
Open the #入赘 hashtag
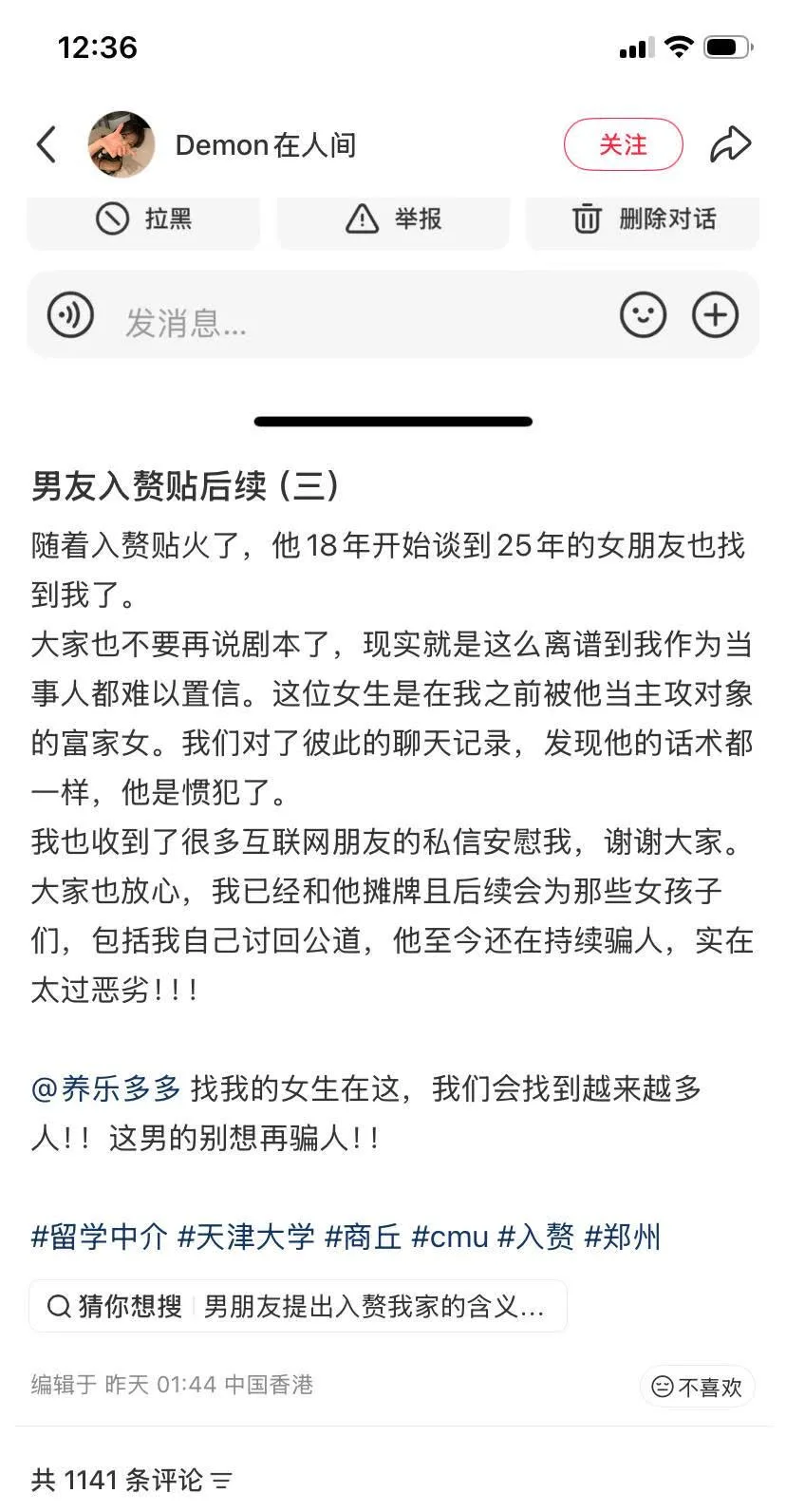pyautogui.click(x=535, y=1237)
